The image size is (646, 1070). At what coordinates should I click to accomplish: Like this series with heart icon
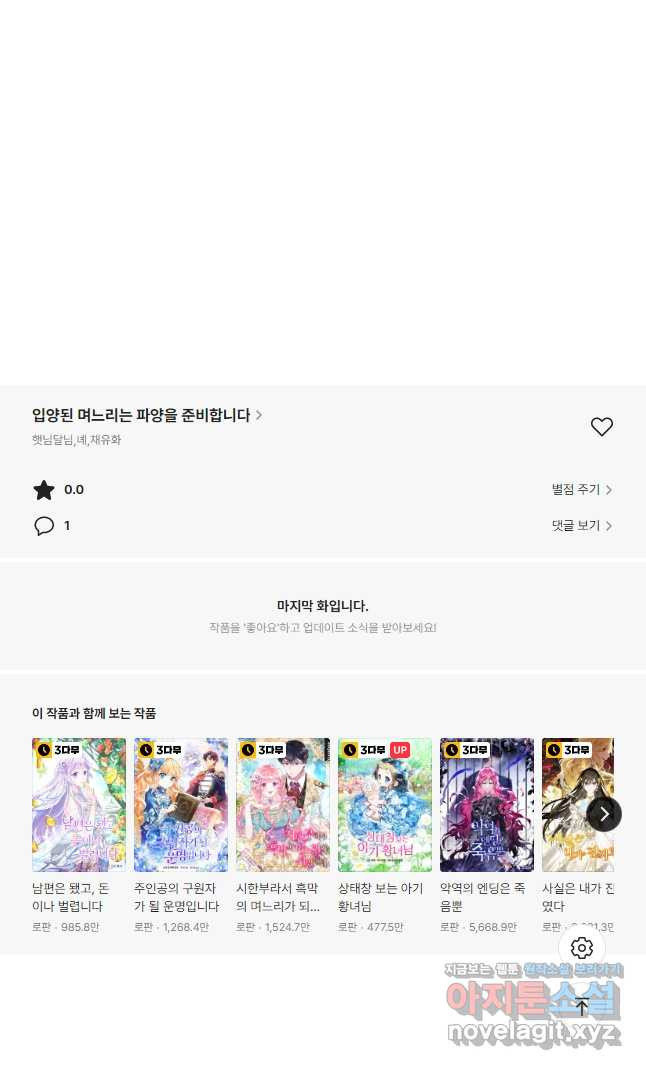[601, 427]
